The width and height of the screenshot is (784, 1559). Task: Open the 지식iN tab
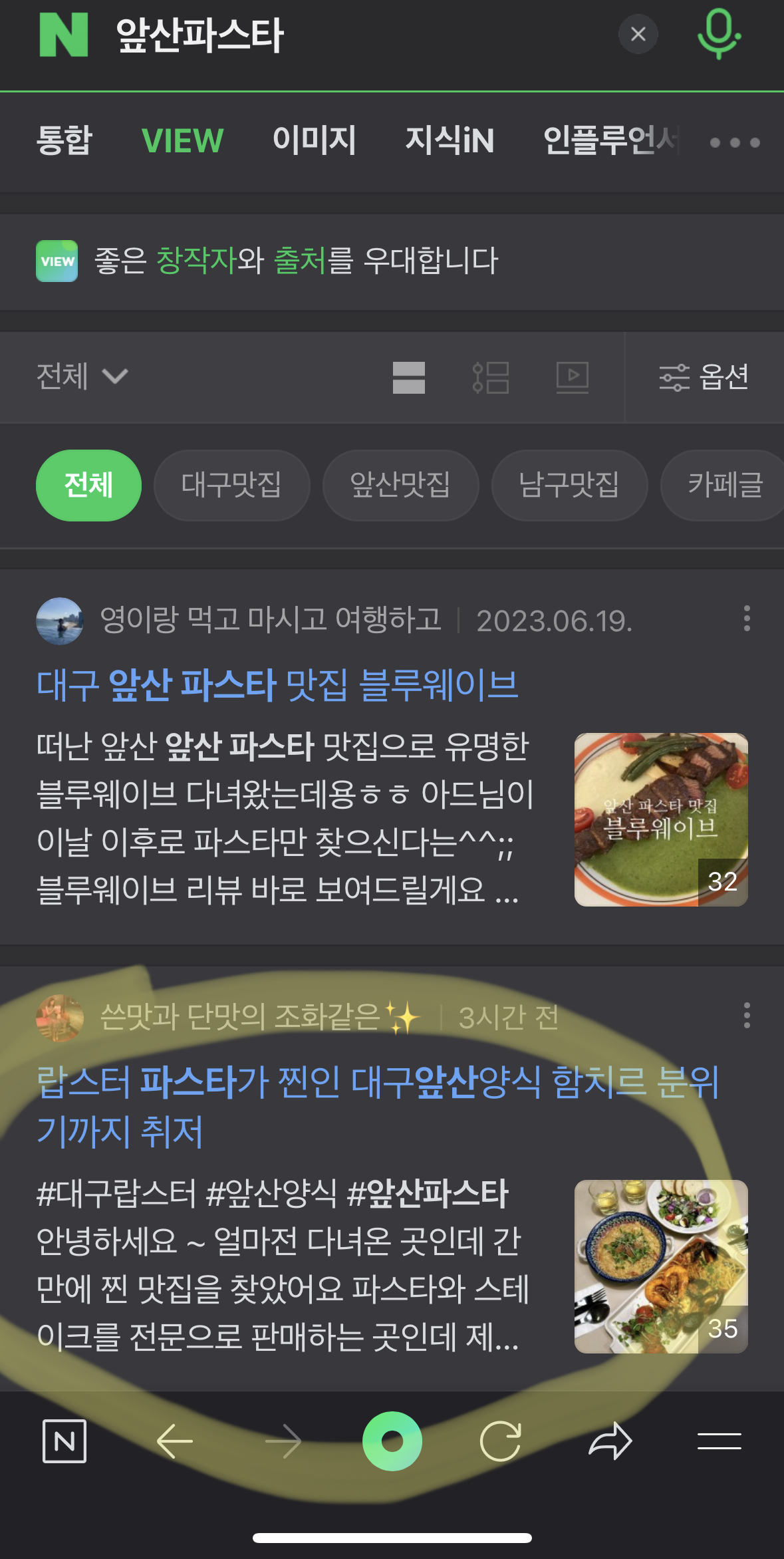point(450,140)
